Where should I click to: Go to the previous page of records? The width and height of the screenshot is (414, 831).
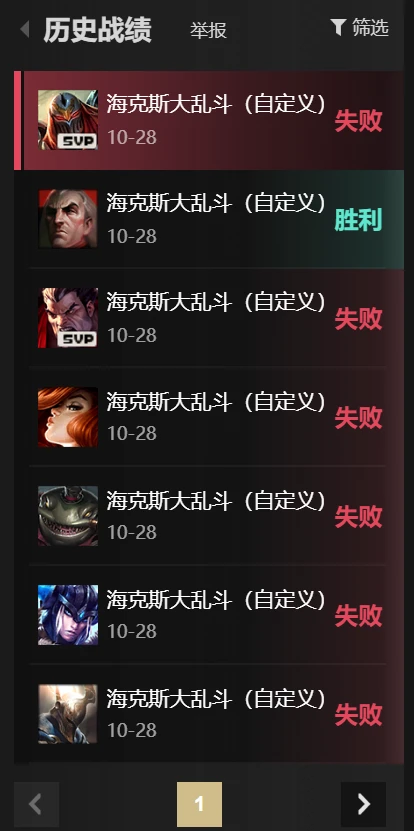(x=37, y=804)
